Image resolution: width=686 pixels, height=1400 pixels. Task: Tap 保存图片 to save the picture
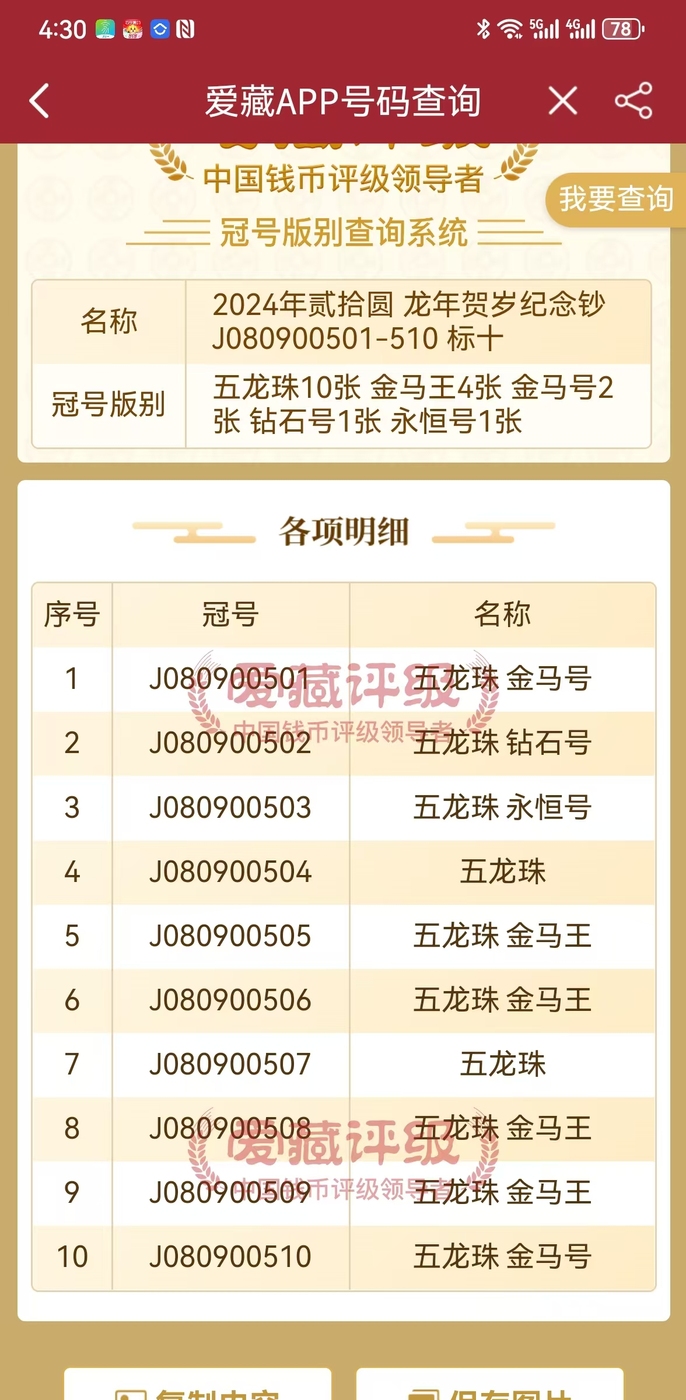[x=490, y=1387]
